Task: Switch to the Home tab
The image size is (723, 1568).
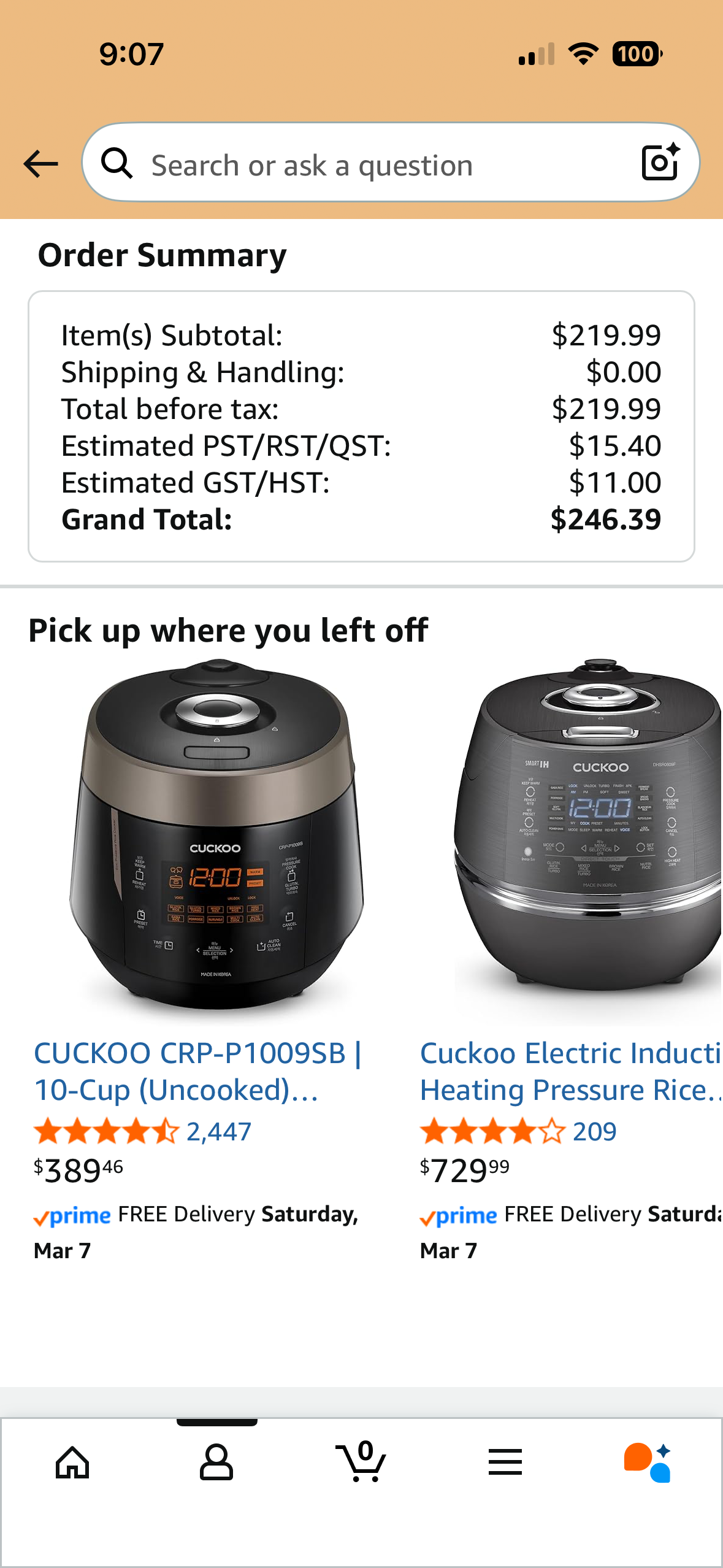Action: 72,1462
